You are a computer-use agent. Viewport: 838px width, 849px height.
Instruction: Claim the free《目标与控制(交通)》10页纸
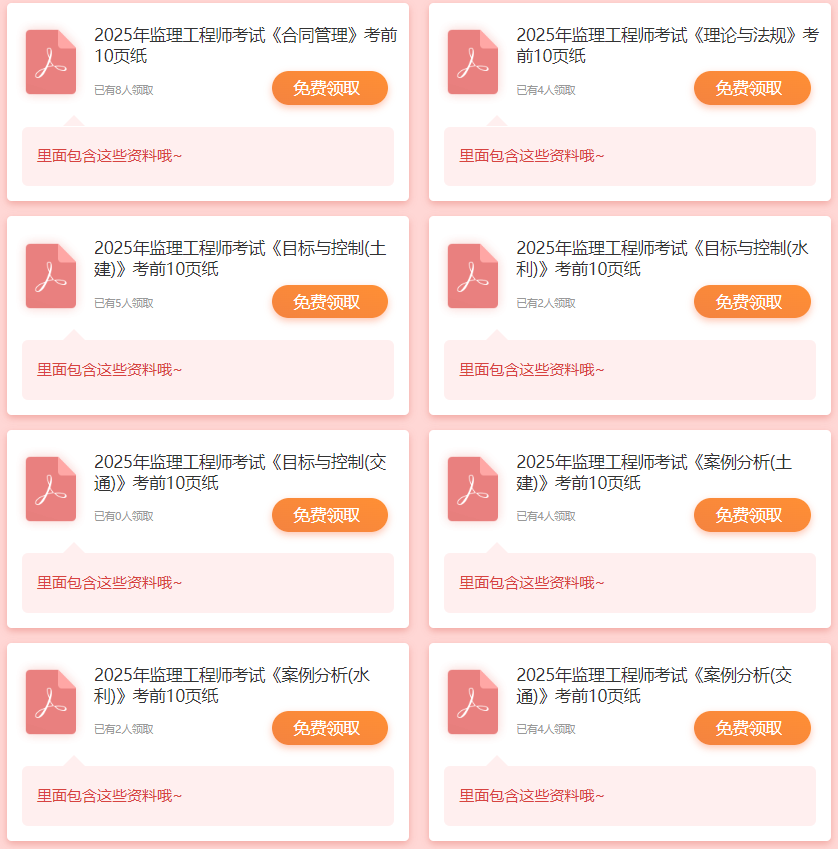[x=329, y=515]
